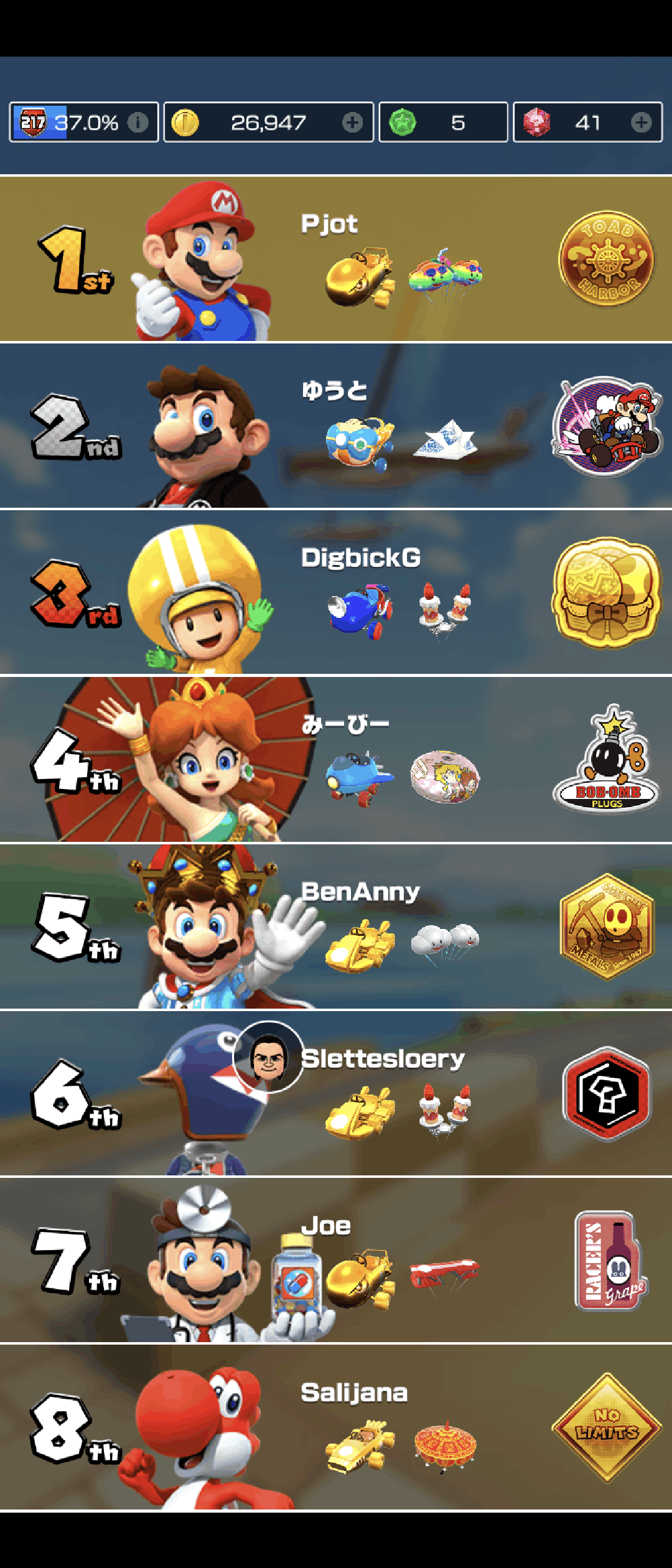
Task: Open Joe's seventh place row
Action: 336,1259
